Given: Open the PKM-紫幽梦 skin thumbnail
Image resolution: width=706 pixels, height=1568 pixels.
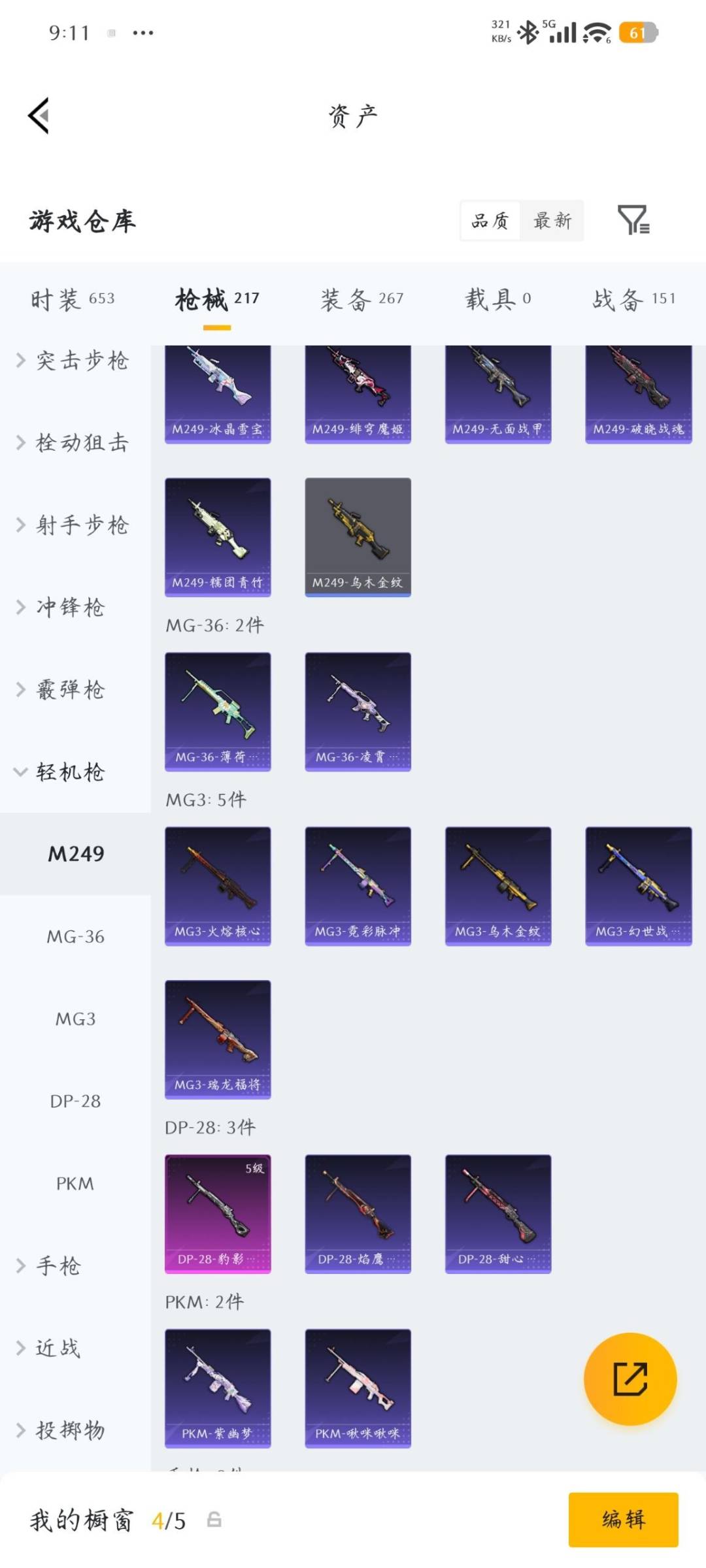Looking at the screenshot, I should click(218, 1388).
